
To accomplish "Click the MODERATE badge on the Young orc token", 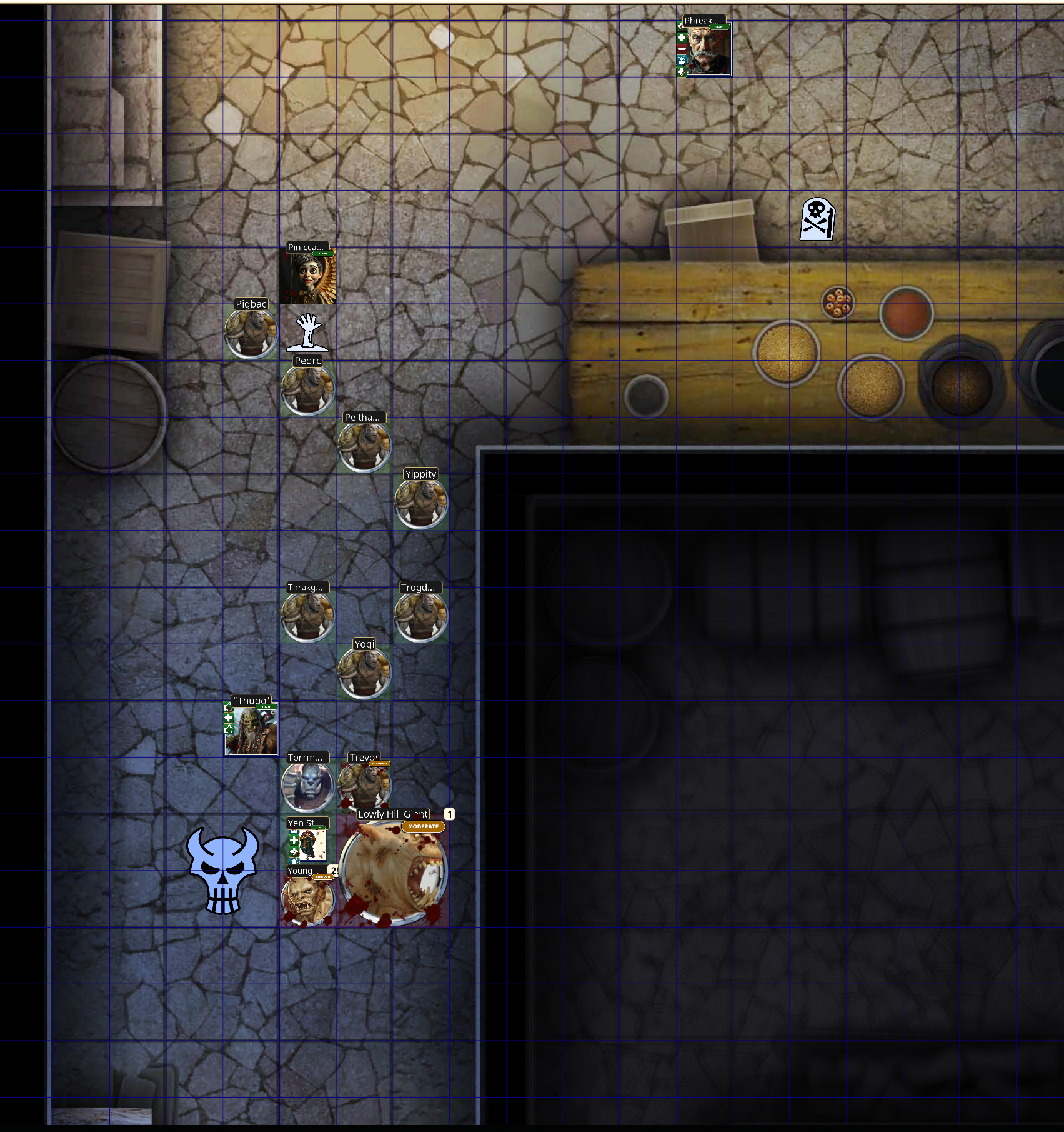I will point(323,876).
